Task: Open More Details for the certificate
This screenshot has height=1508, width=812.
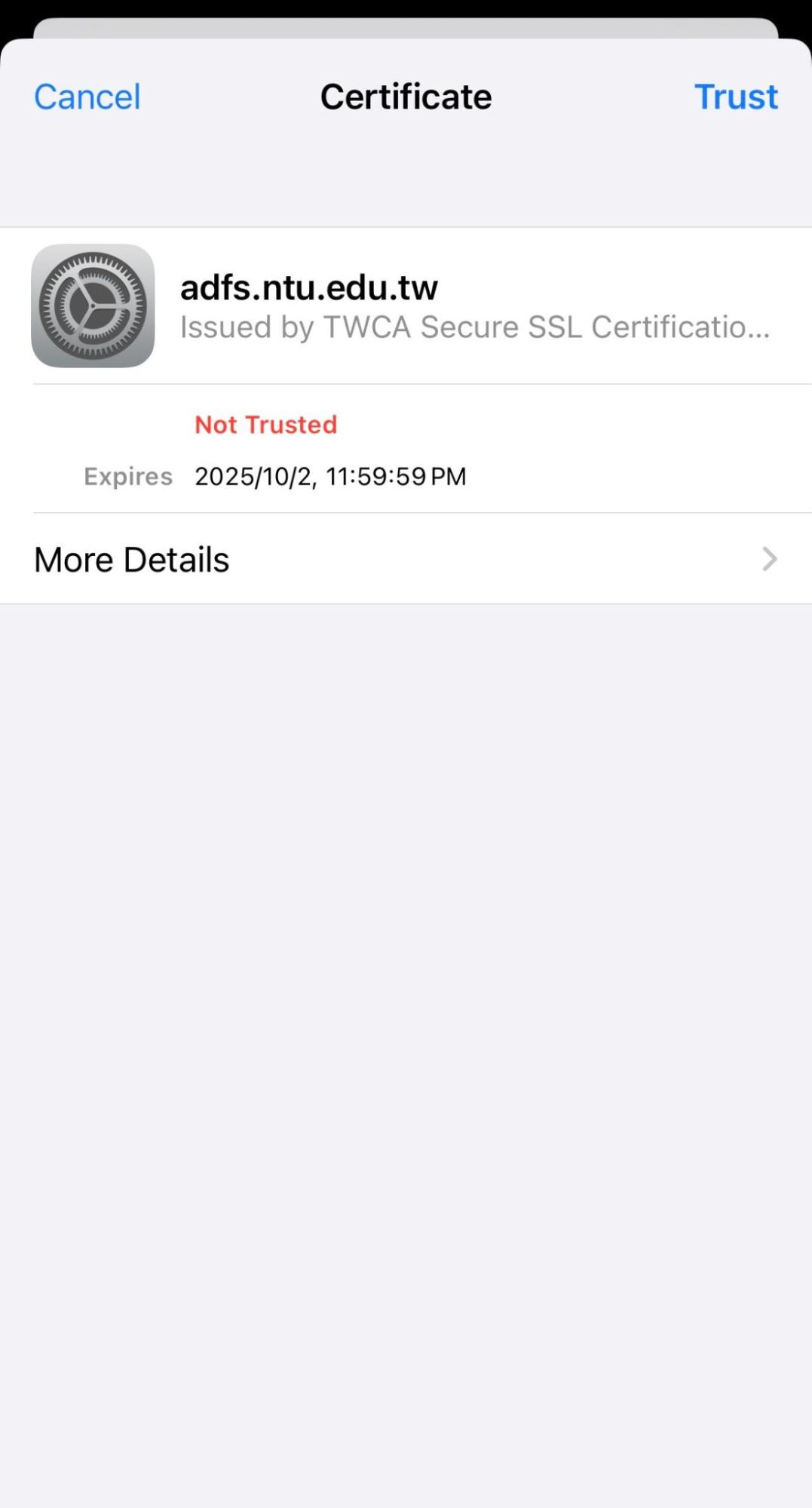Action: coord(406,559)
